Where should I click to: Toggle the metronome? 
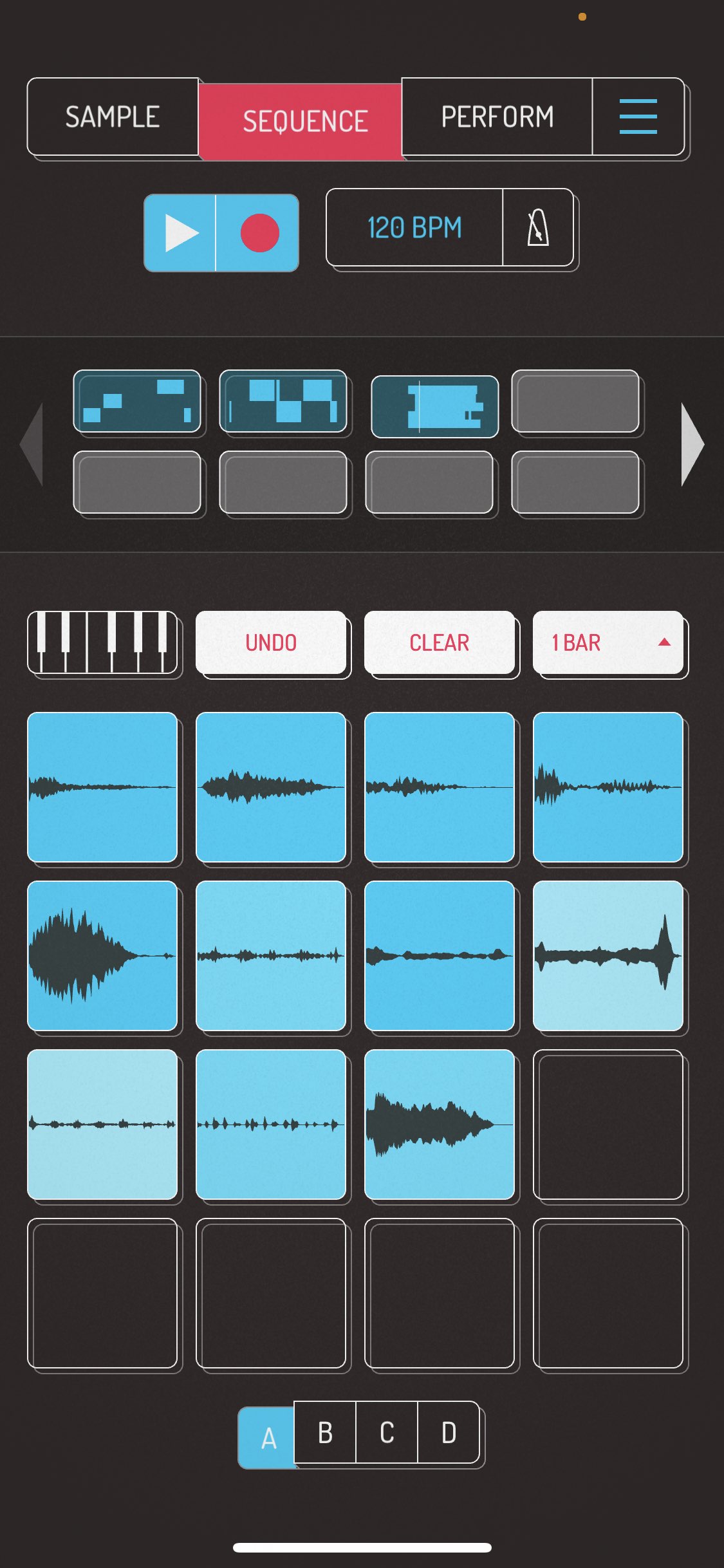pyautogui.click(x=538, y=227)
